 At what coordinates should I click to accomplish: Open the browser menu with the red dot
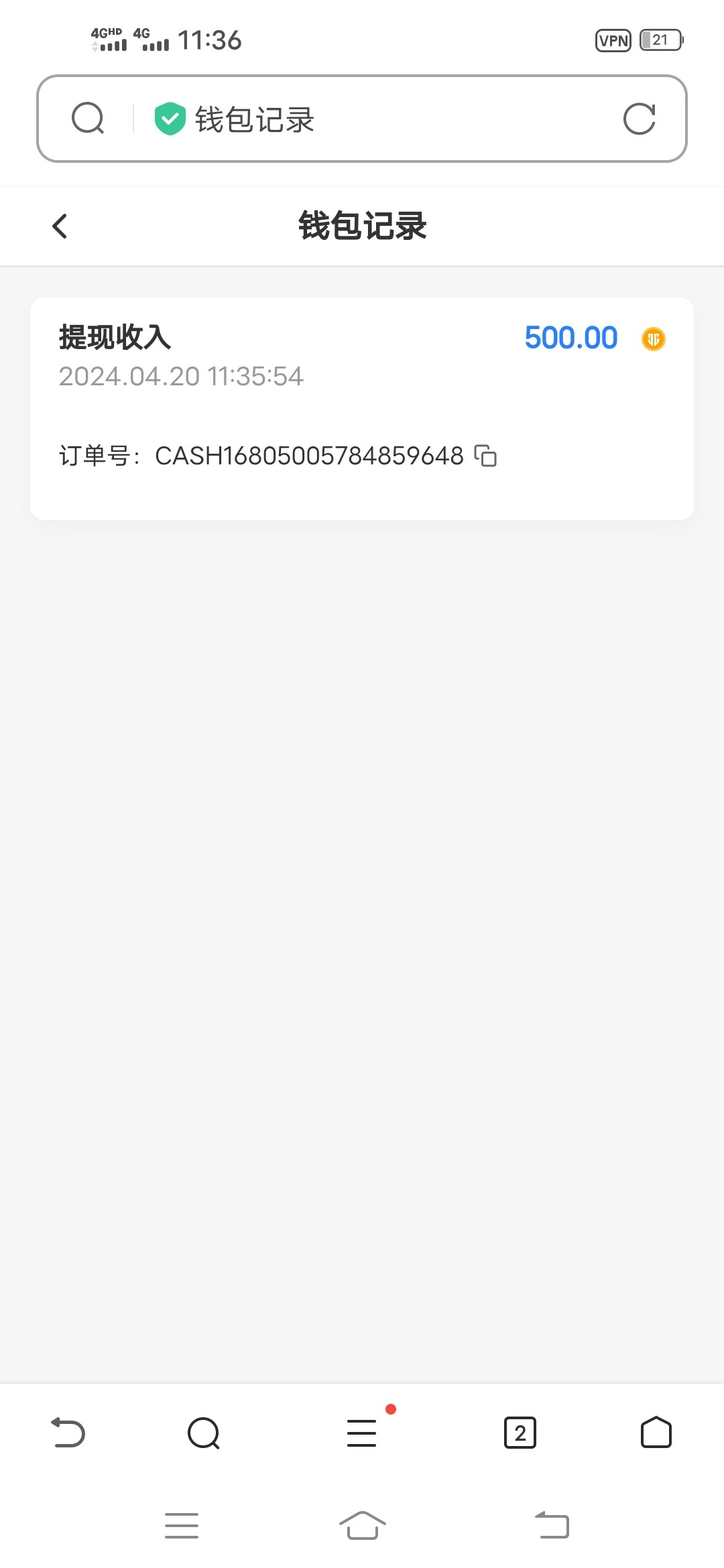[362, 1433]
